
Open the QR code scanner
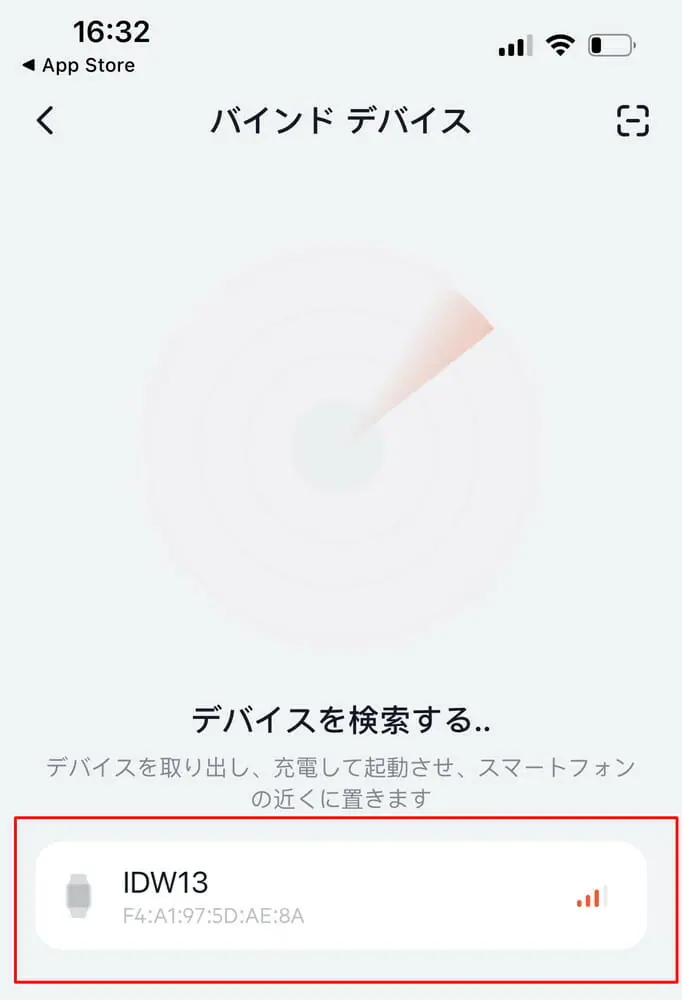[632, 121]
